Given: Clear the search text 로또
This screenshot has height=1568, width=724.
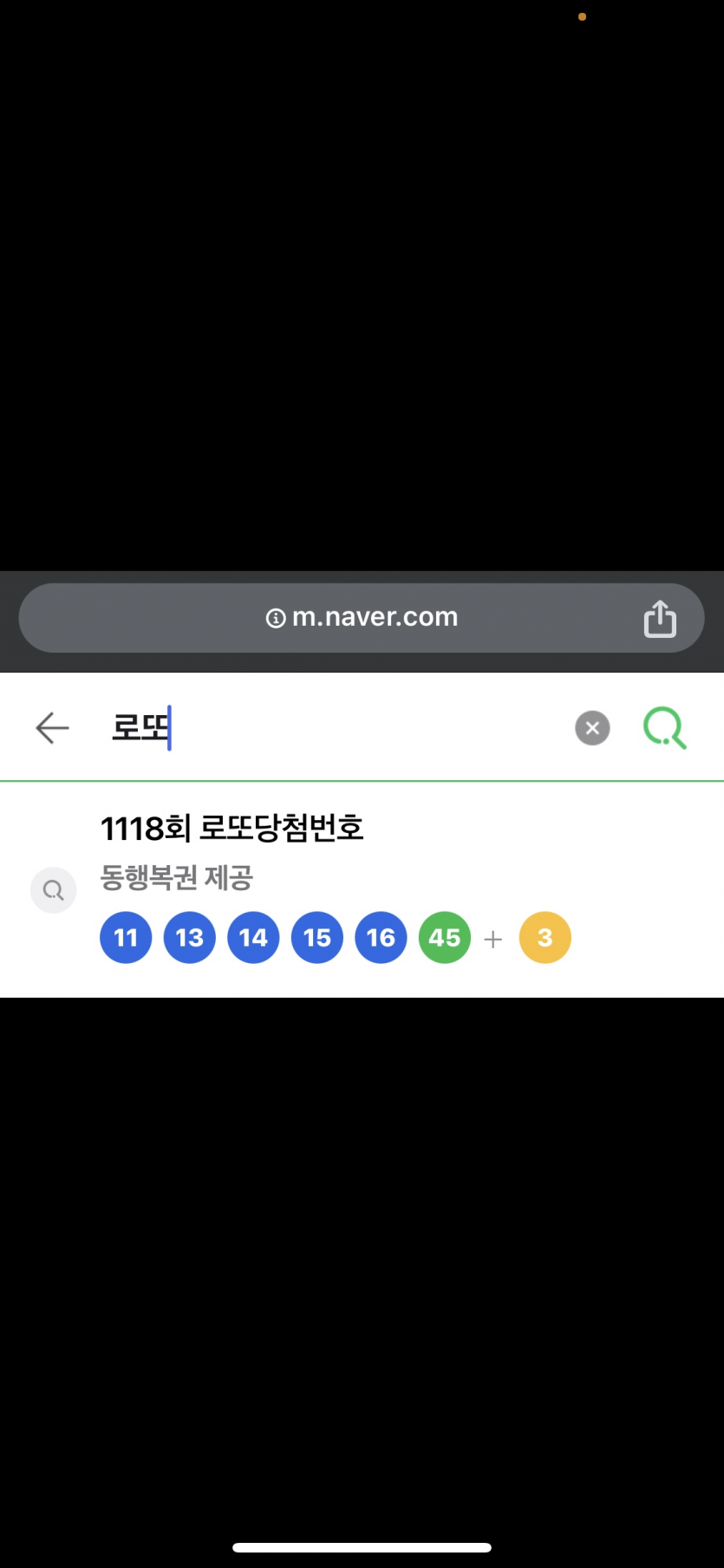Looking at the screenshot, I should [592, 728].
